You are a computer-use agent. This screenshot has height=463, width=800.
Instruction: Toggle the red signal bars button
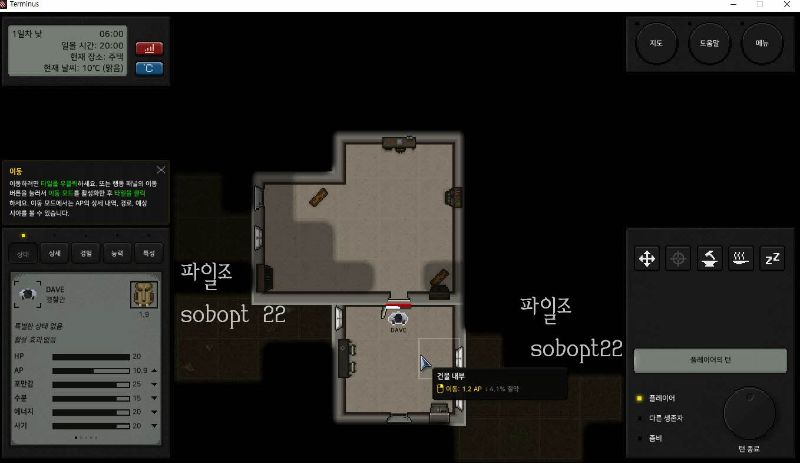point(149,48)
